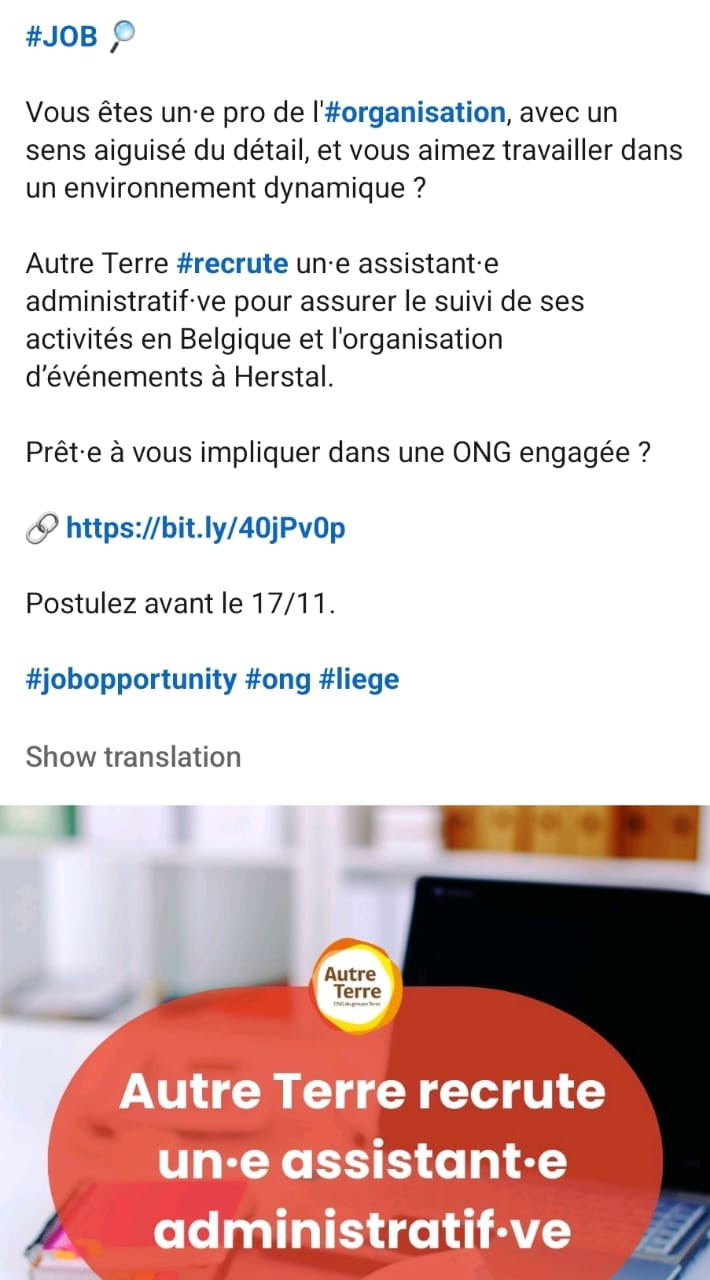
Task: Open the #liege hashtag
Action: pyautogui.click(x=359, y=680)
